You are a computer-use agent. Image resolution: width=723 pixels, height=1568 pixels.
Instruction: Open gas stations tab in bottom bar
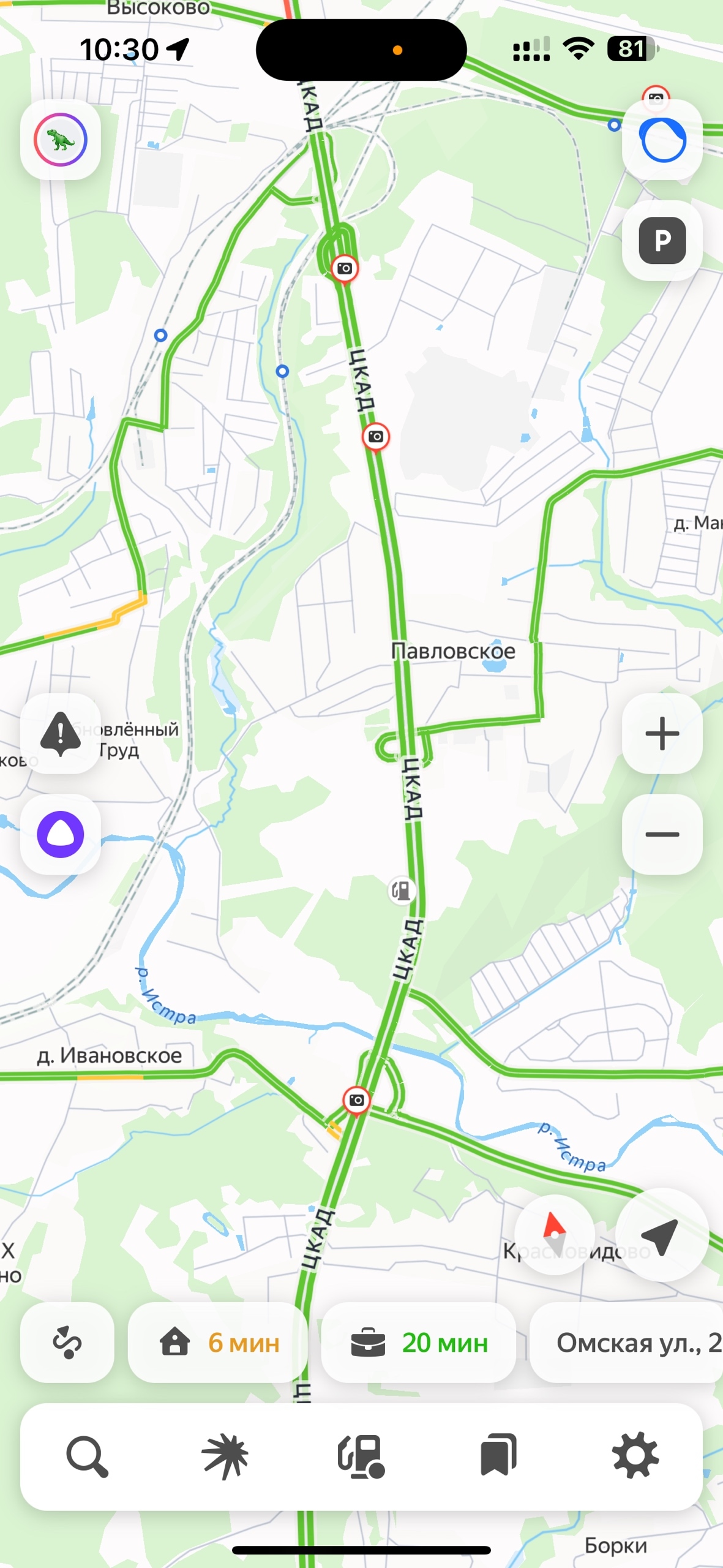coord(361,1456)
